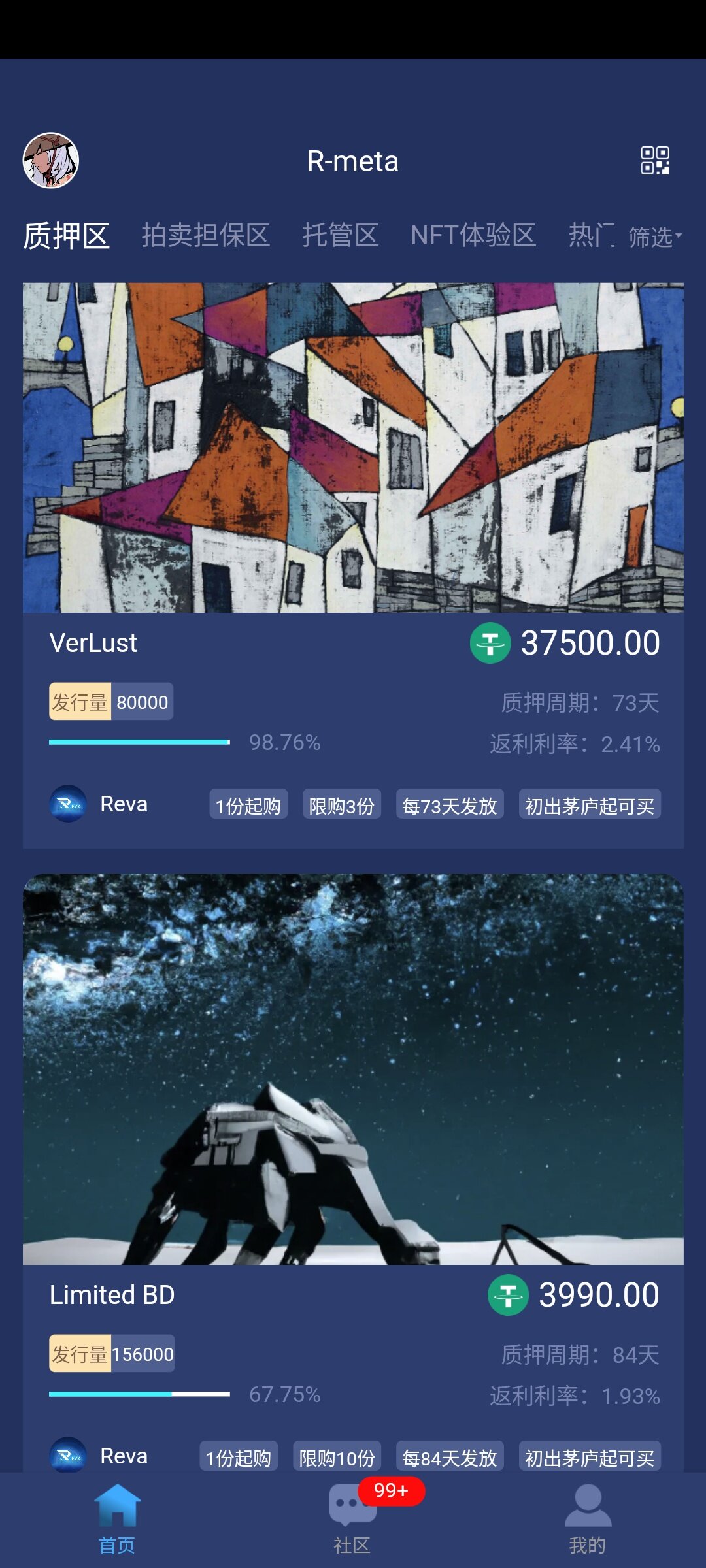
Task: Expand the 筛选 filter dropdown
Action: click(654, 237)
